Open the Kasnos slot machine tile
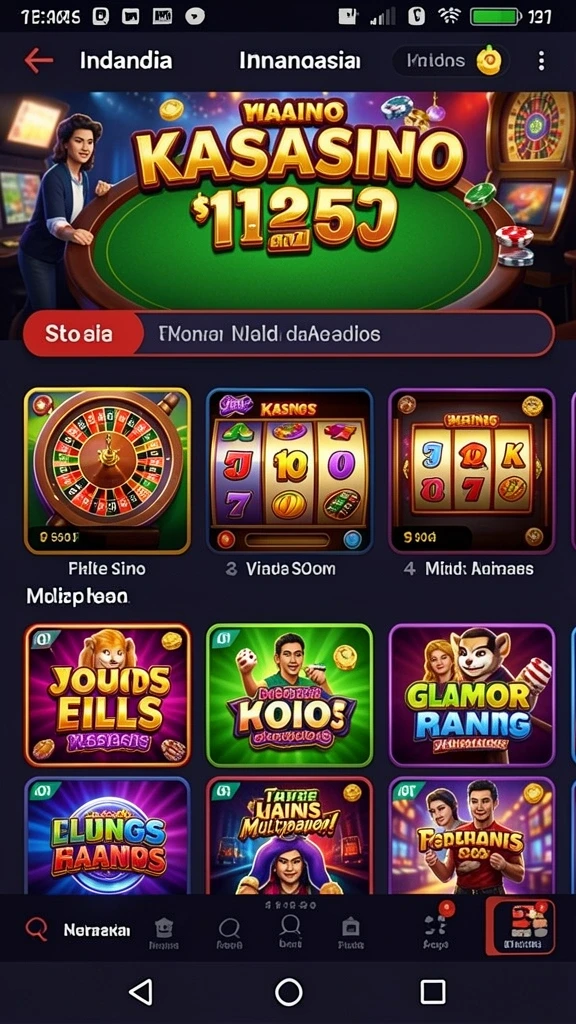576x1024 pixels. pos(289,471)
